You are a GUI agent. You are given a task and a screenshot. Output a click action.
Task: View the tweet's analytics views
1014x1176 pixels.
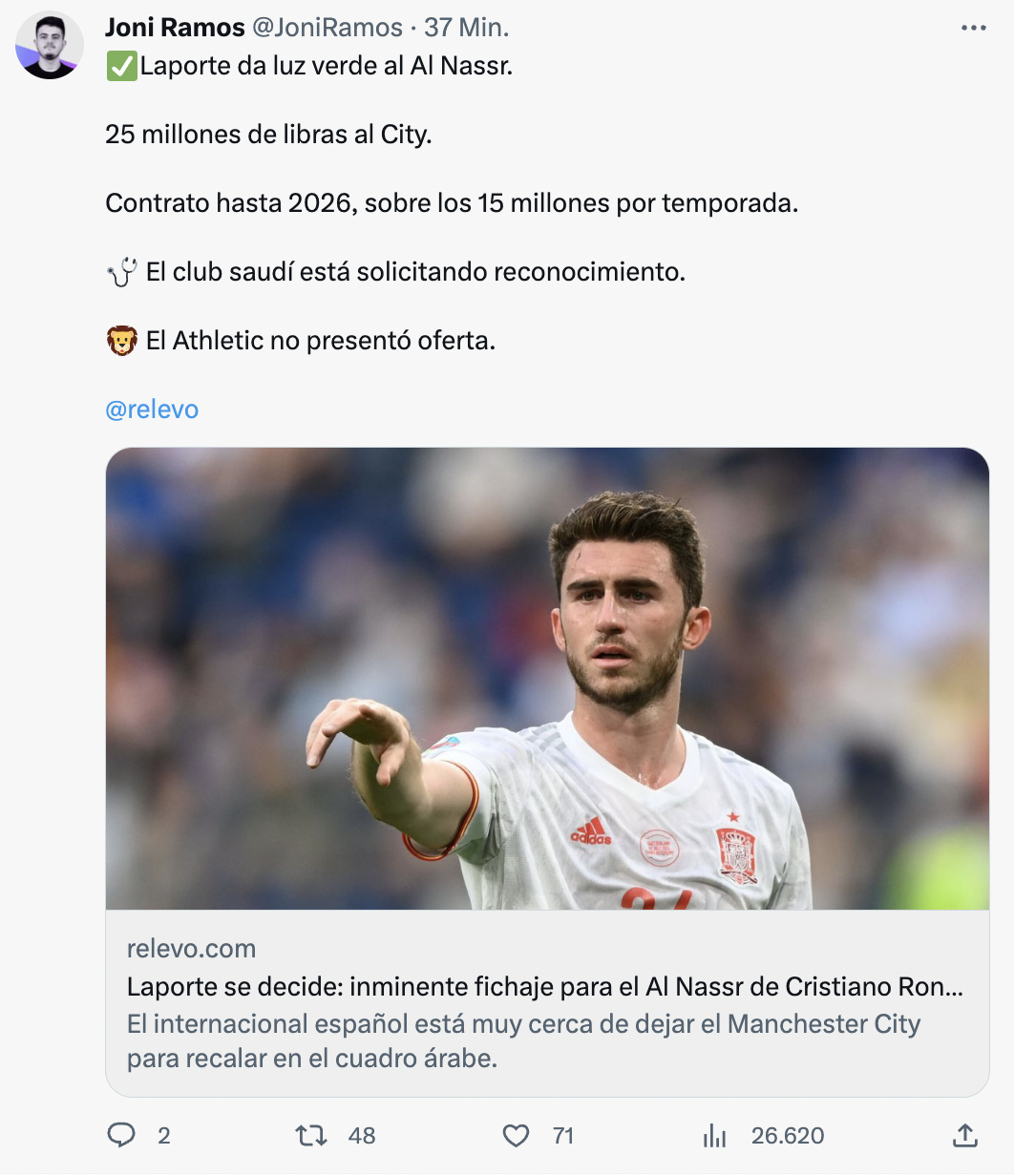click(x=715, y=1135)
